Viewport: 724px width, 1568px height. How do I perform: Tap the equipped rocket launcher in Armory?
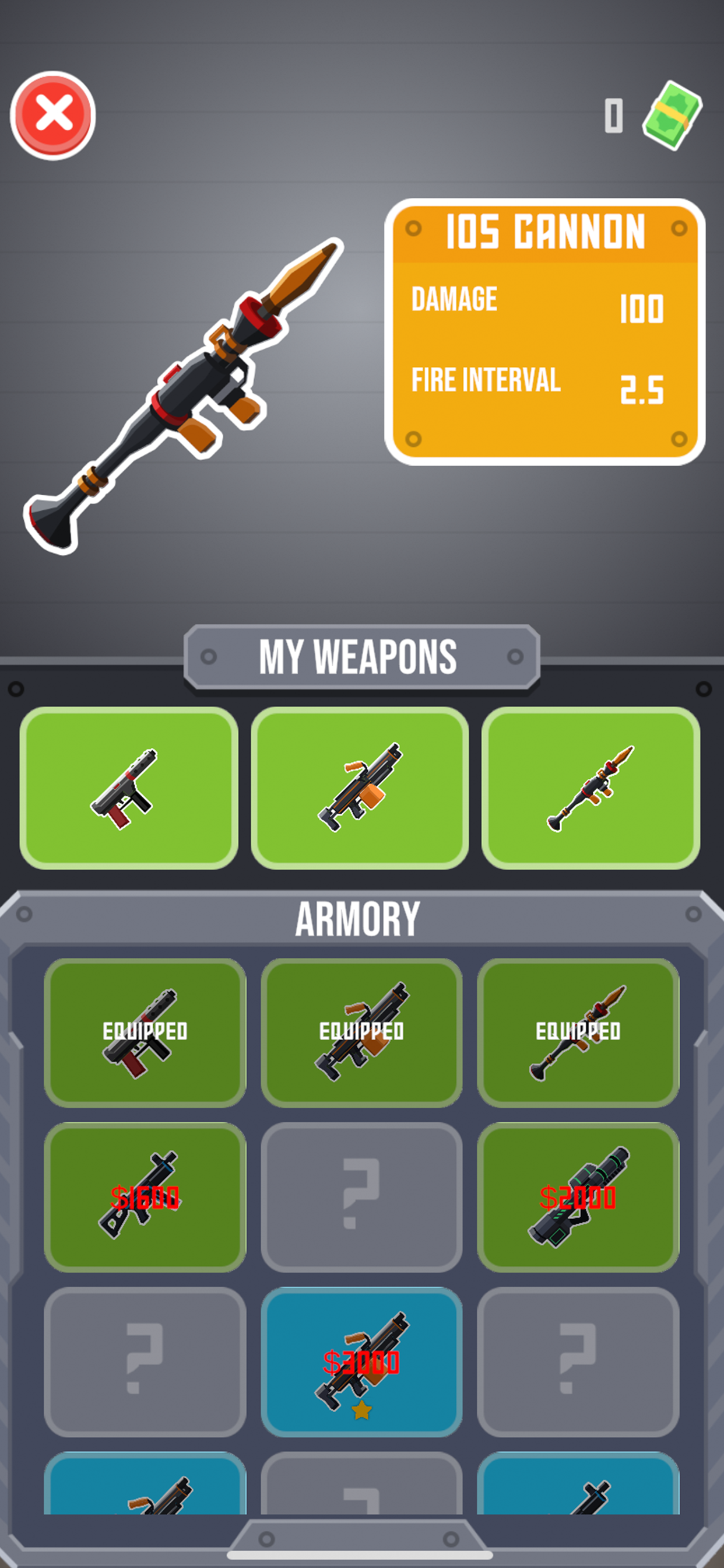578,1032
